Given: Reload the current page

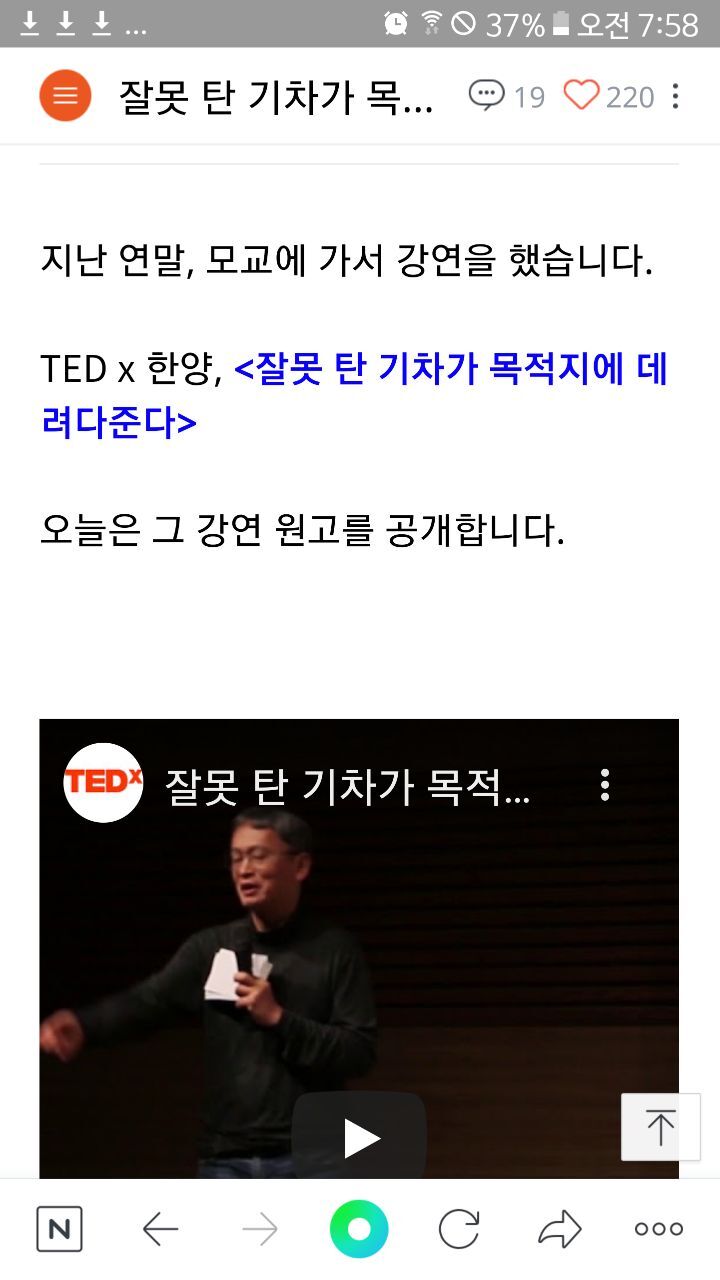Looking at the screenshot, I should [459, 1229].
